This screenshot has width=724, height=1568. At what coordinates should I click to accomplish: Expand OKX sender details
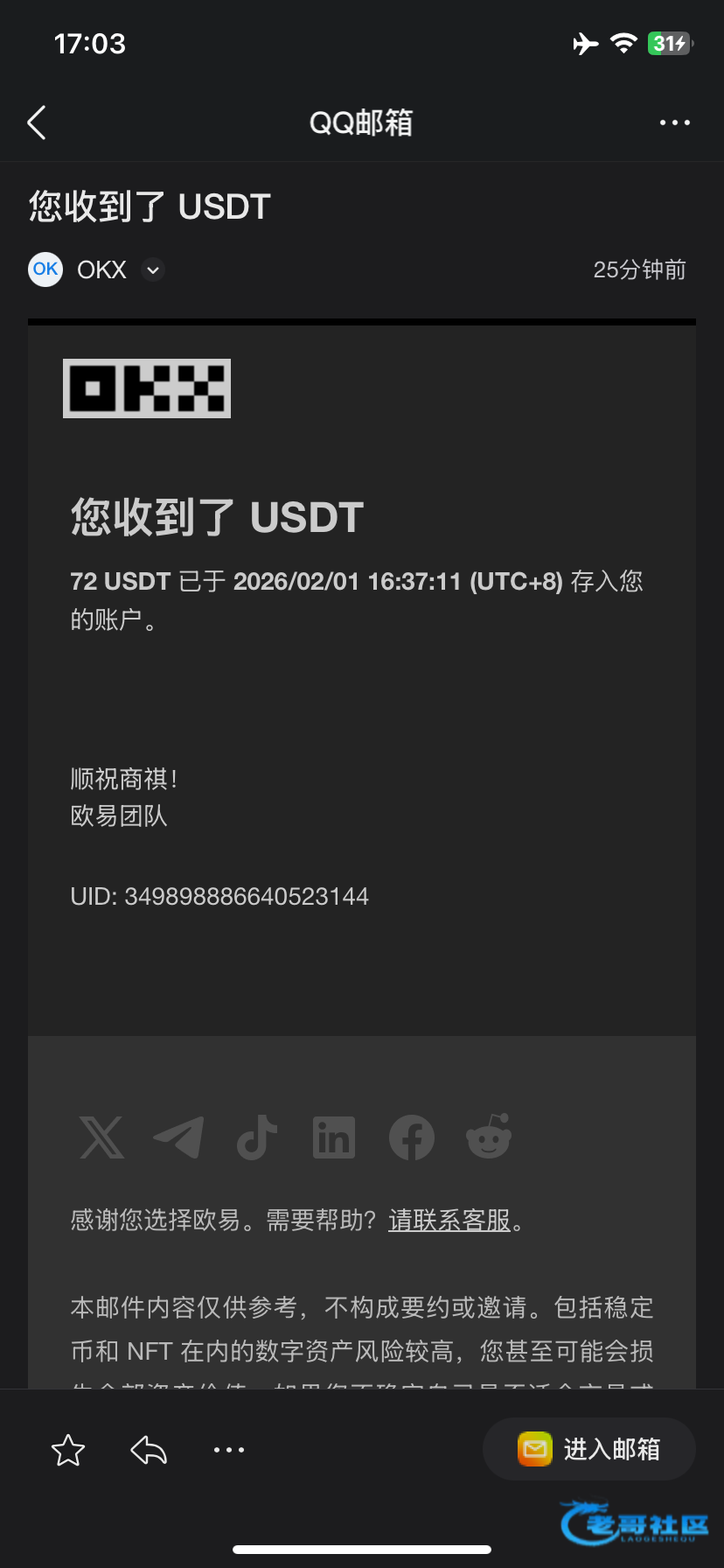153,270
